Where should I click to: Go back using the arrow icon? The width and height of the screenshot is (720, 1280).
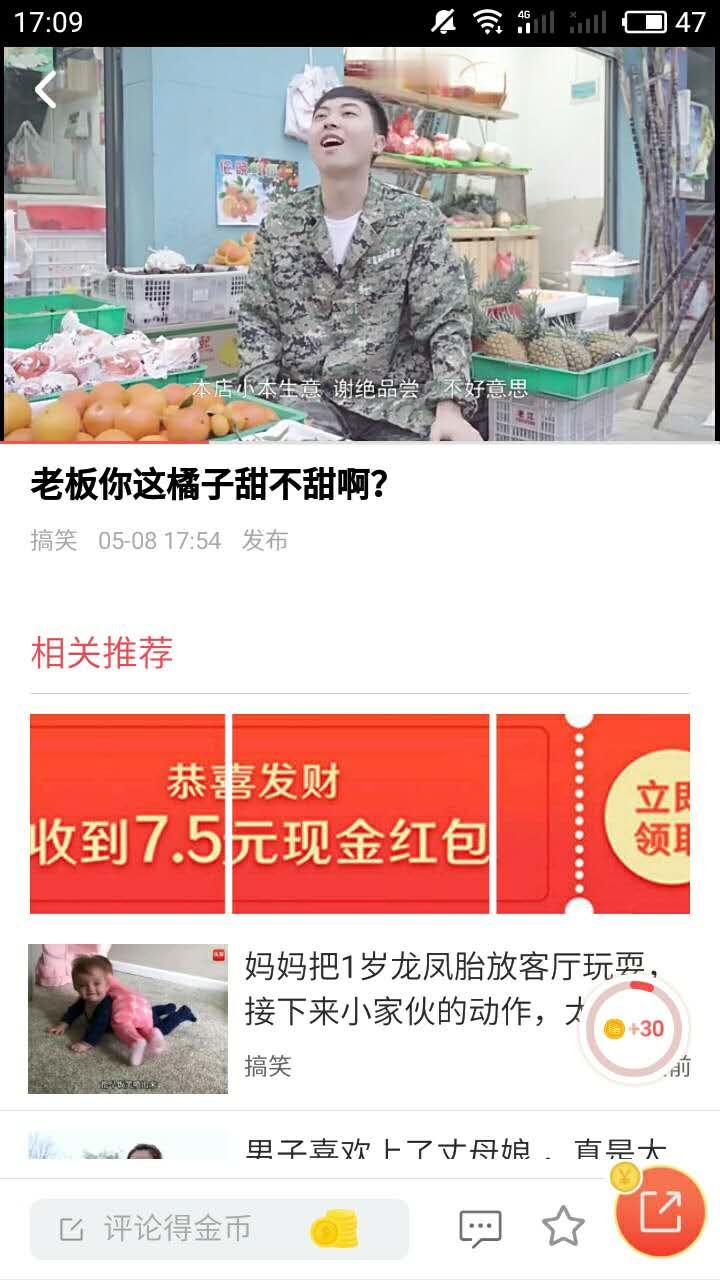[x=45, y=90]
